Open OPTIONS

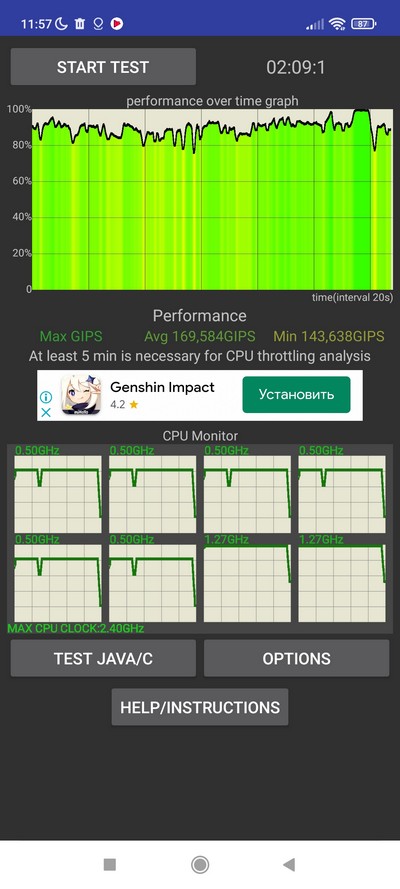point(296,658)
